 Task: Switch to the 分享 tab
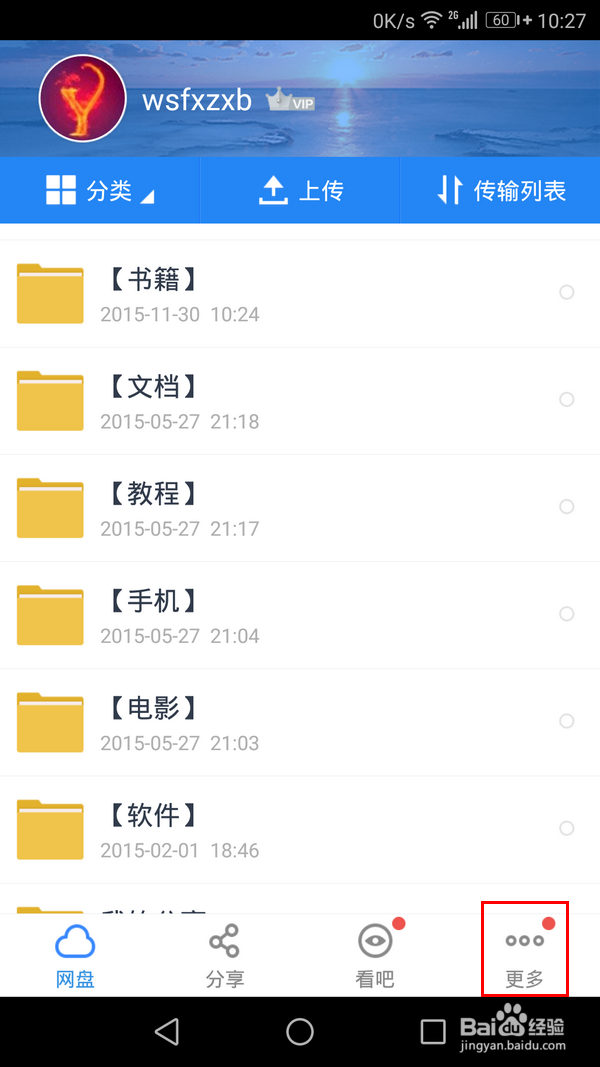[225, 956]
